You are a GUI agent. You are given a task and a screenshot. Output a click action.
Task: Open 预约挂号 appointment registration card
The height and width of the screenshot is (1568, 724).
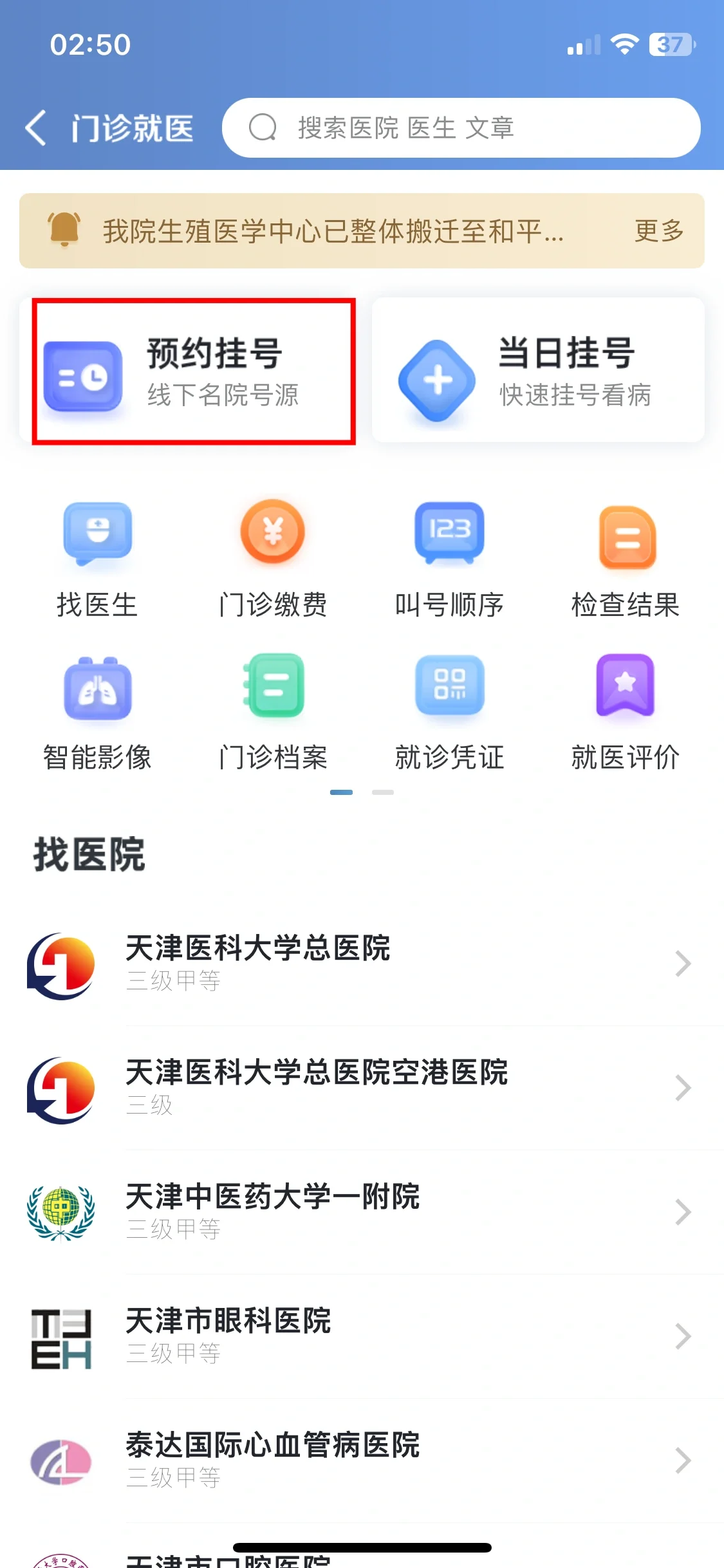click(193, 371)
